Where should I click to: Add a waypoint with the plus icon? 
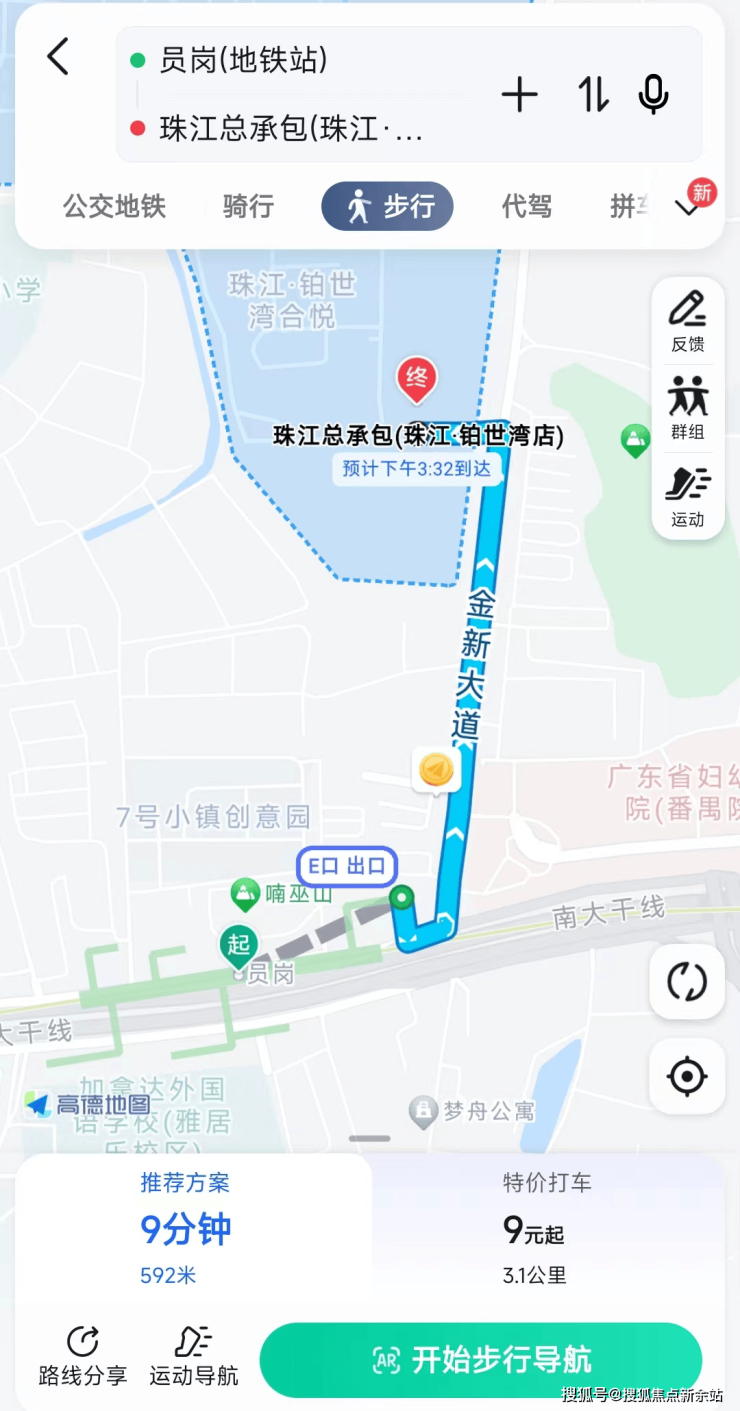tap(519, 95)
